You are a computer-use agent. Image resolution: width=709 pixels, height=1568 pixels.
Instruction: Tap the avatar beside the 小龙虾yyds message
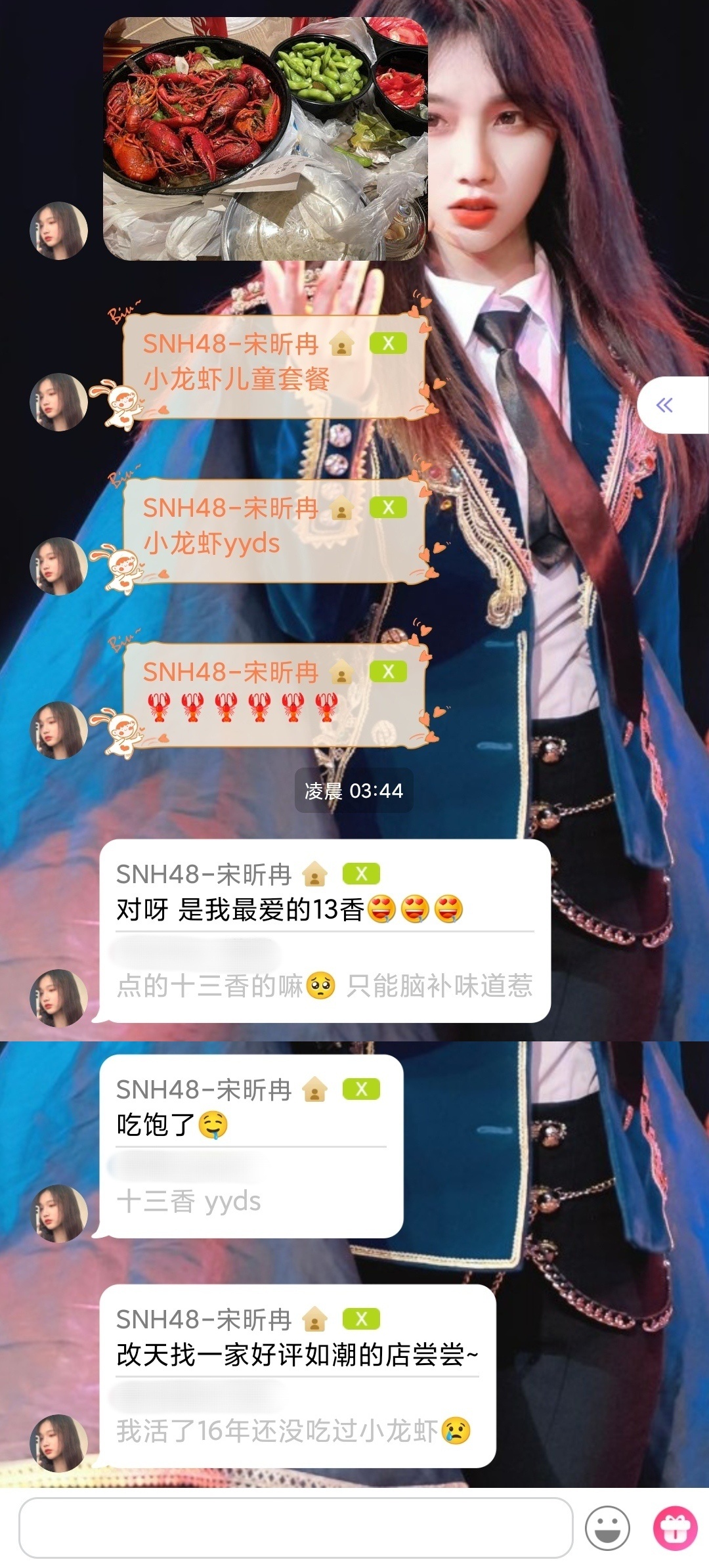59,566
